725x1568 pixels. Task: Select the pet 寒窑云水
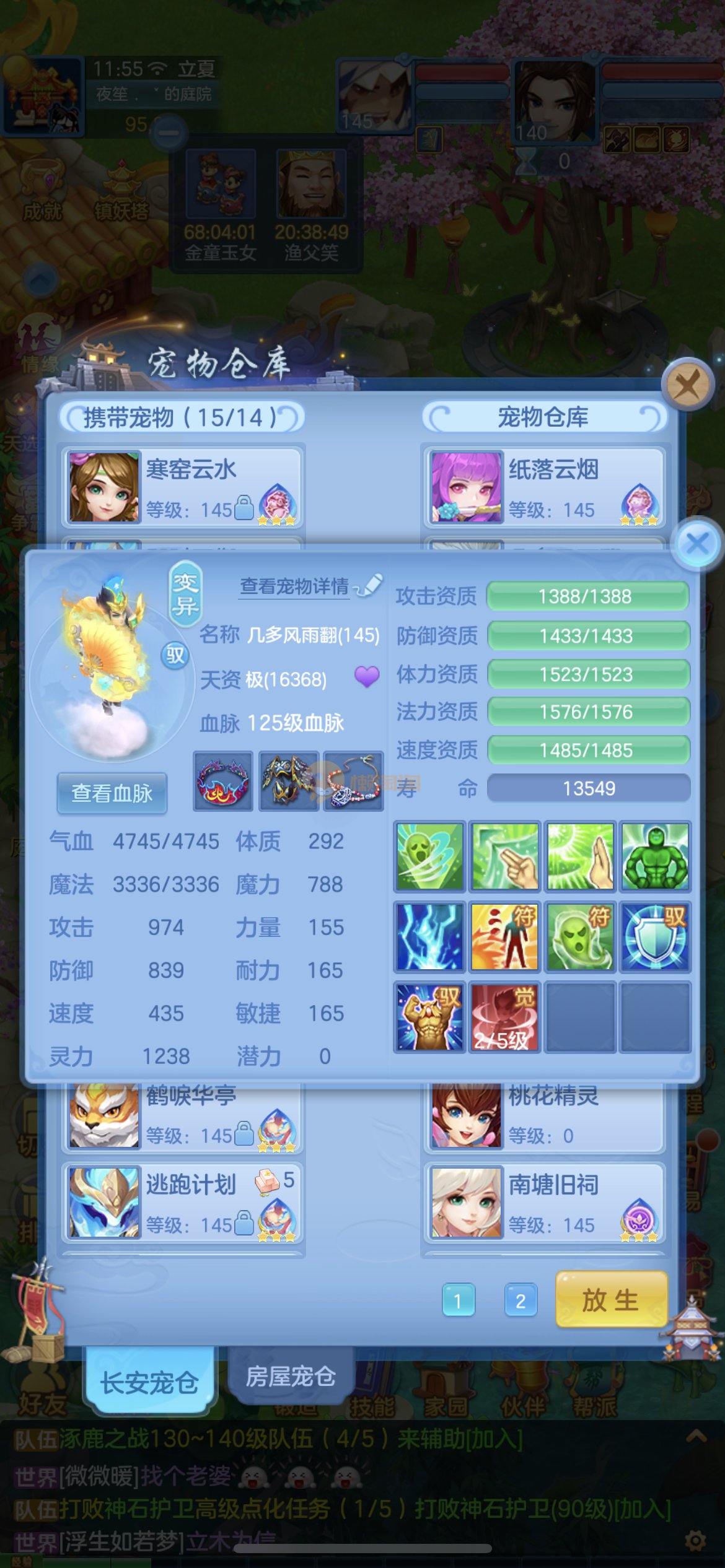[182, 487]
